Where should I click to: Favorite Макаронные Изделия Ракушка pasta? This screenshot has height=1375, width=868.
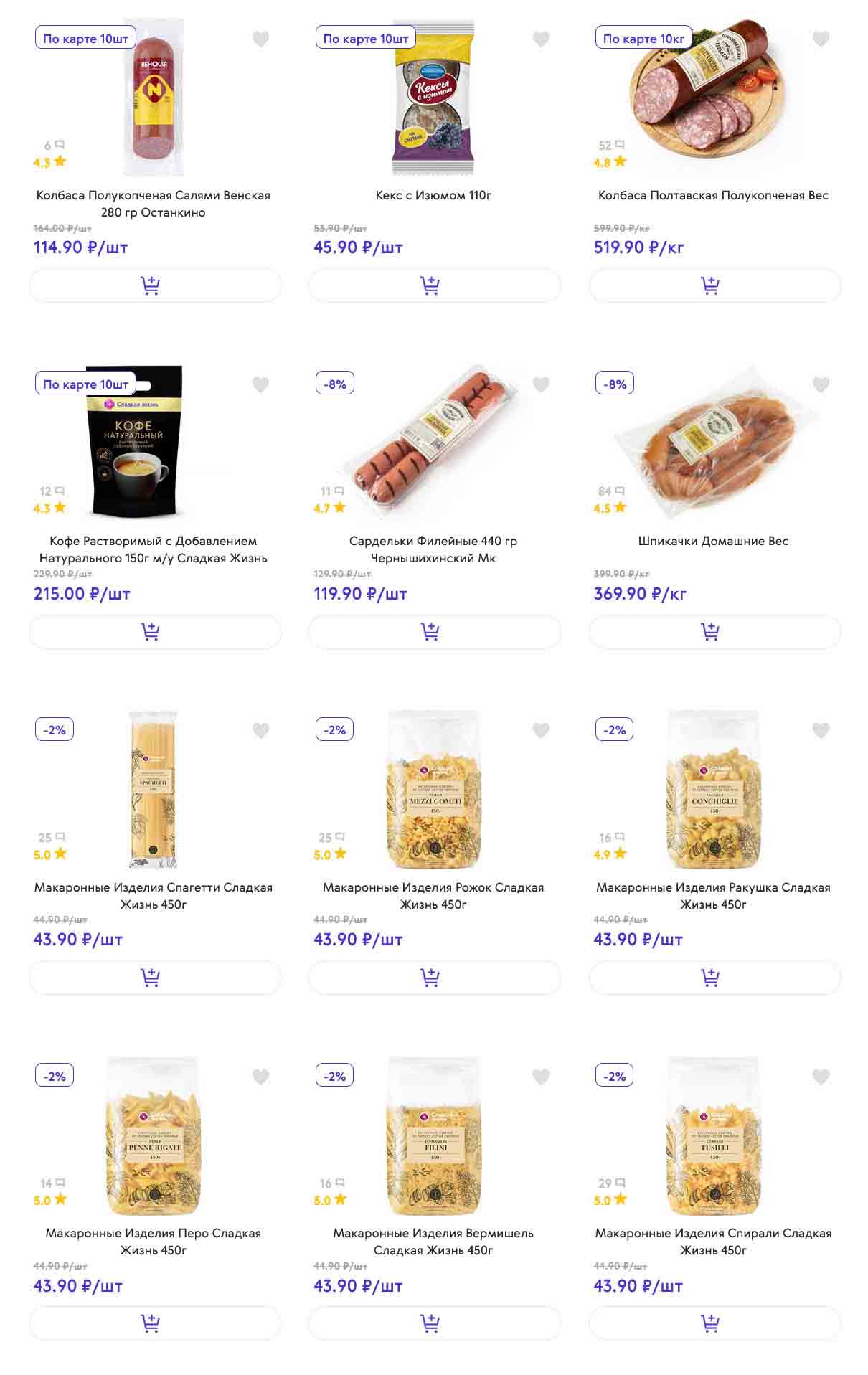[x=821, y=731]
